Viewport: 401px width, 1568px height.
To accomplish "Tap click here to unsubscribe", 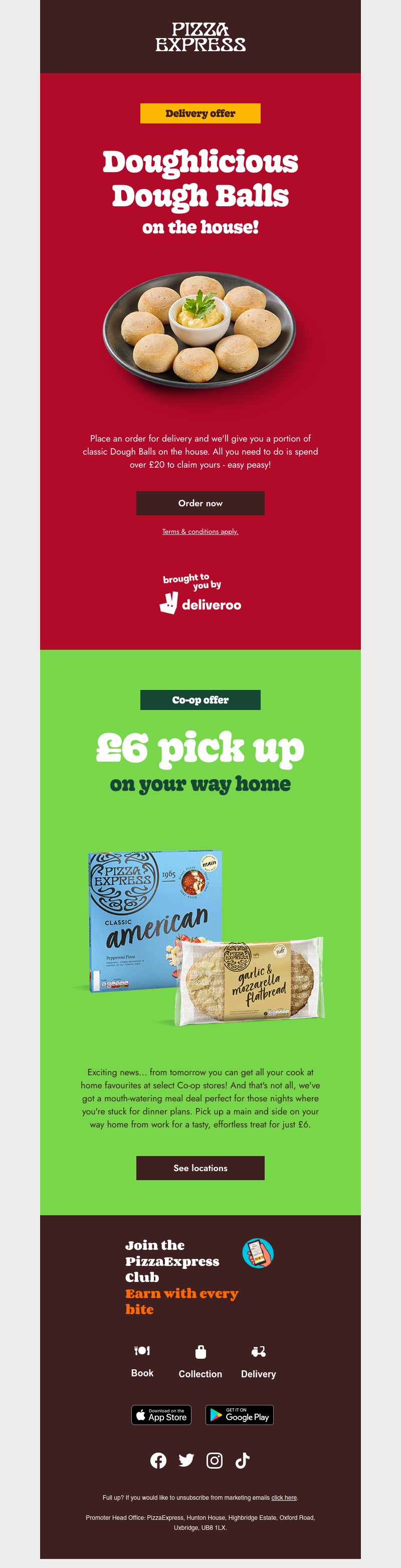I will (x=284, y=1497).
